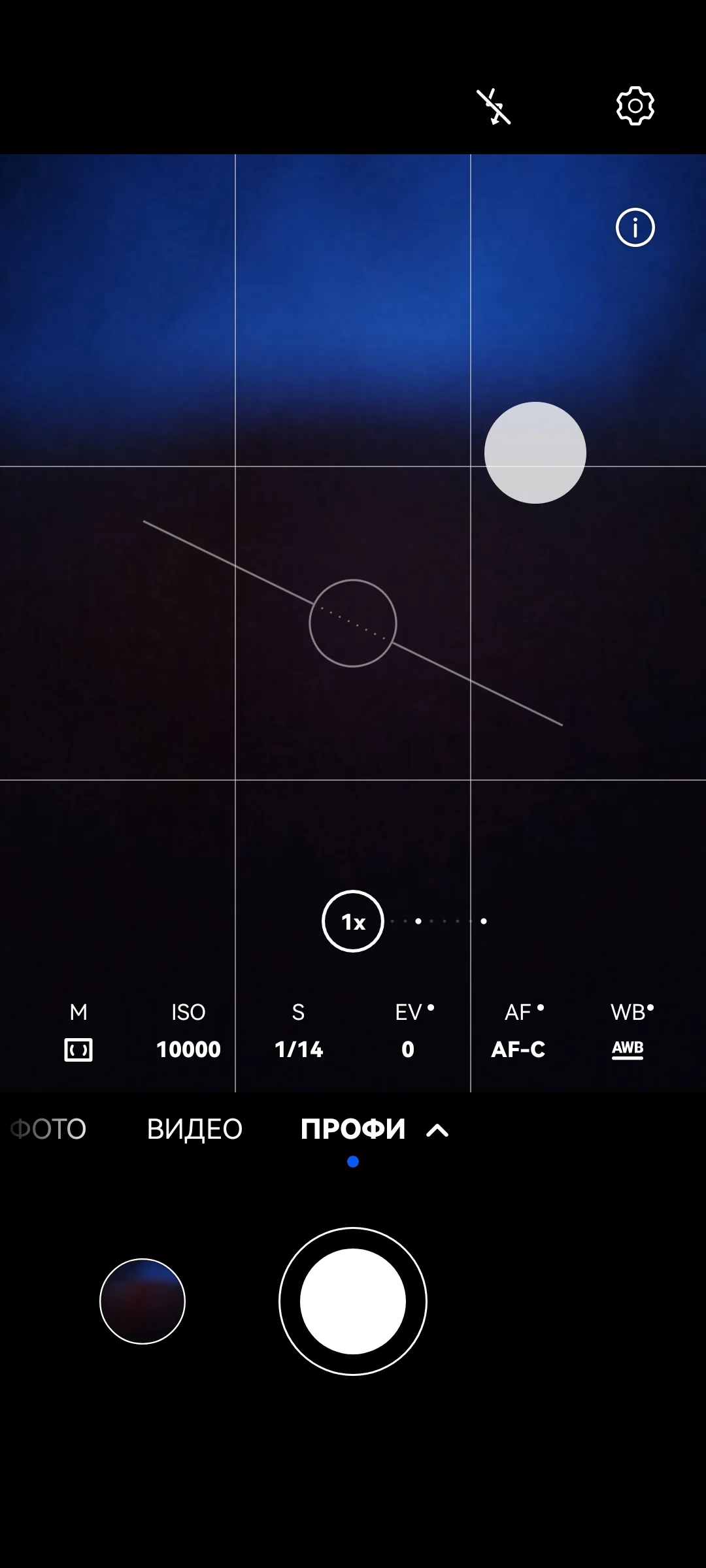Open the gallery thumbnail preview
The height and width of the screenshot is (1568, 706).
(143, 1300)
